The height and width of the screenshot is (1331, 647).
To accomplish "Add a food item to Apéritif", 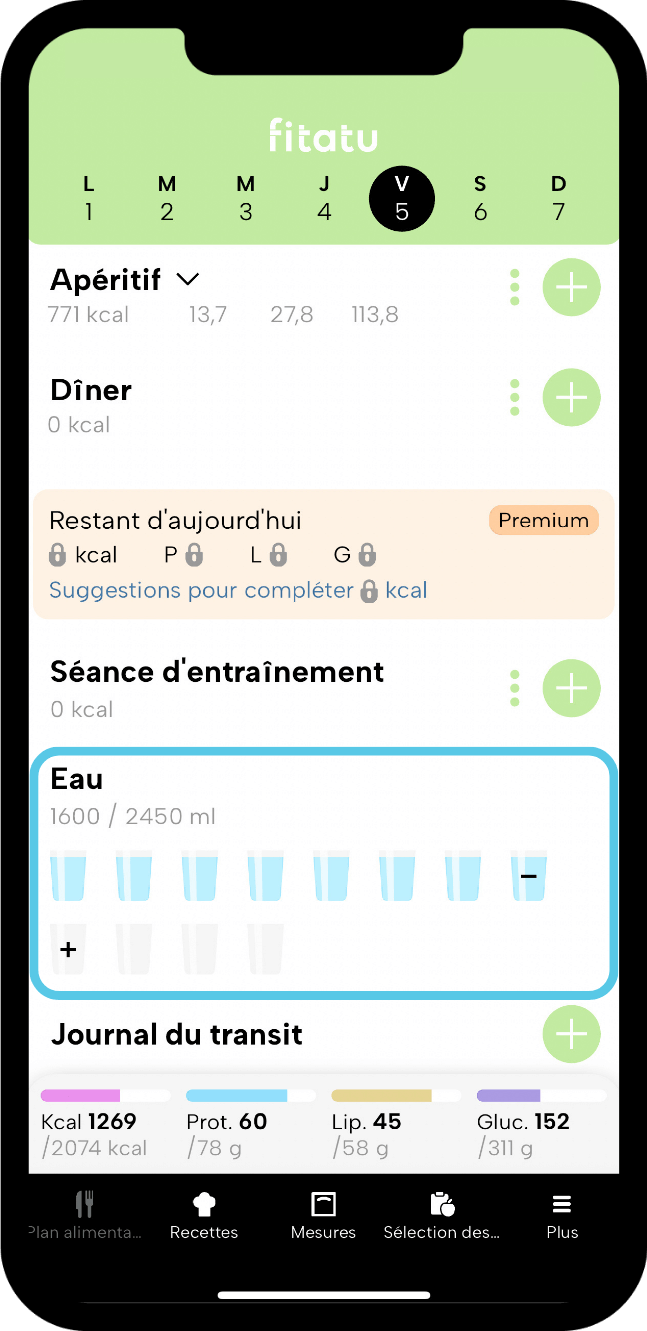I will tap(571, 288).
